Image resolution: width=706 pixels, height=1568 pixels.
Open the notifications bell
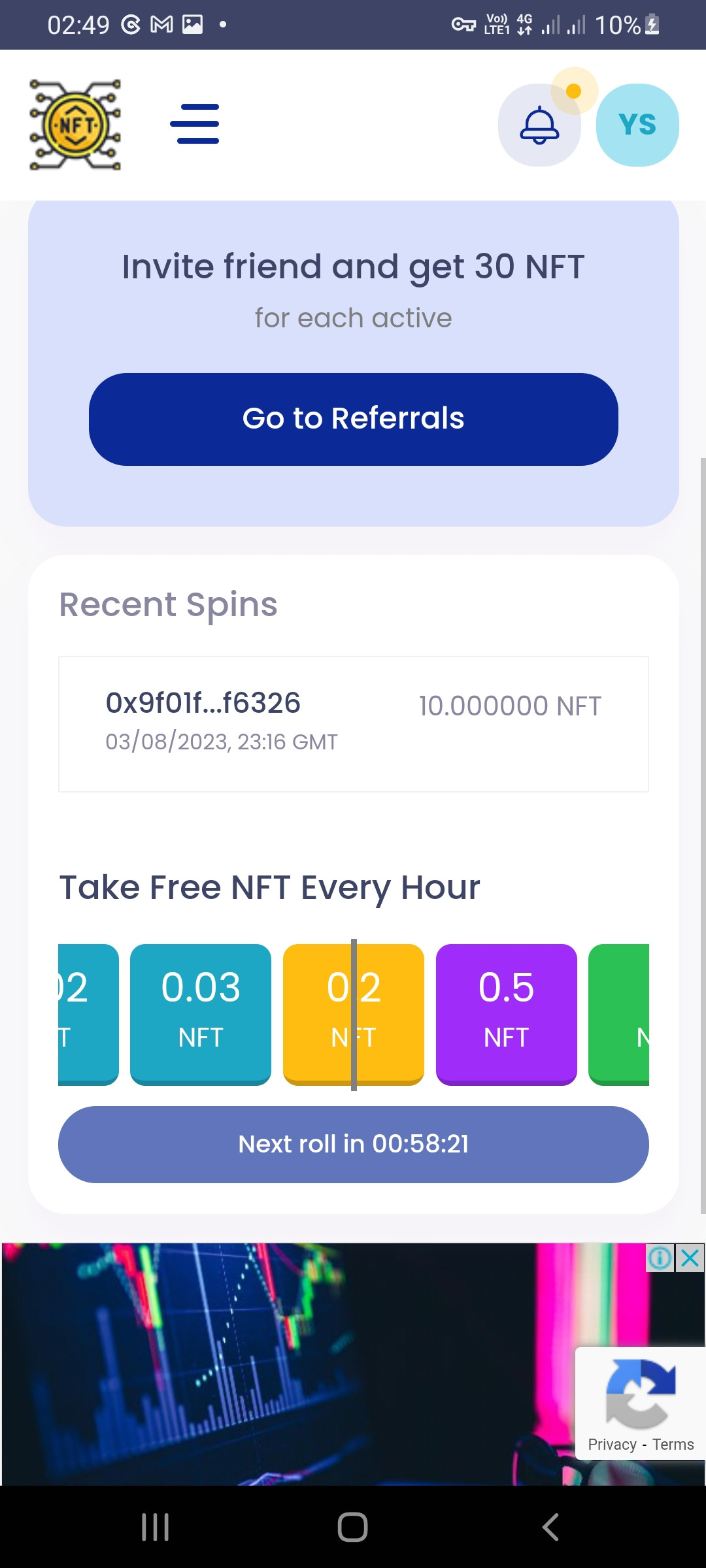point(539,125)
